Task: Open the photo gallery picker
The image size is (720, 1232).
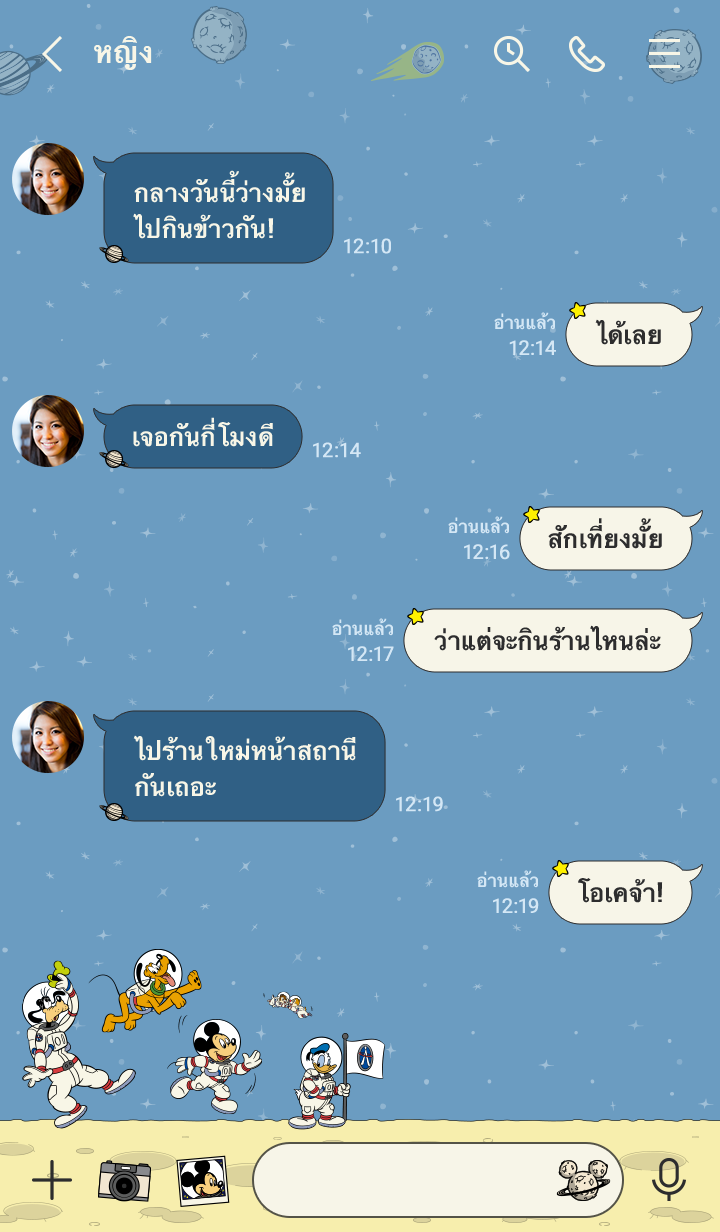Action: coord(202,1181)
